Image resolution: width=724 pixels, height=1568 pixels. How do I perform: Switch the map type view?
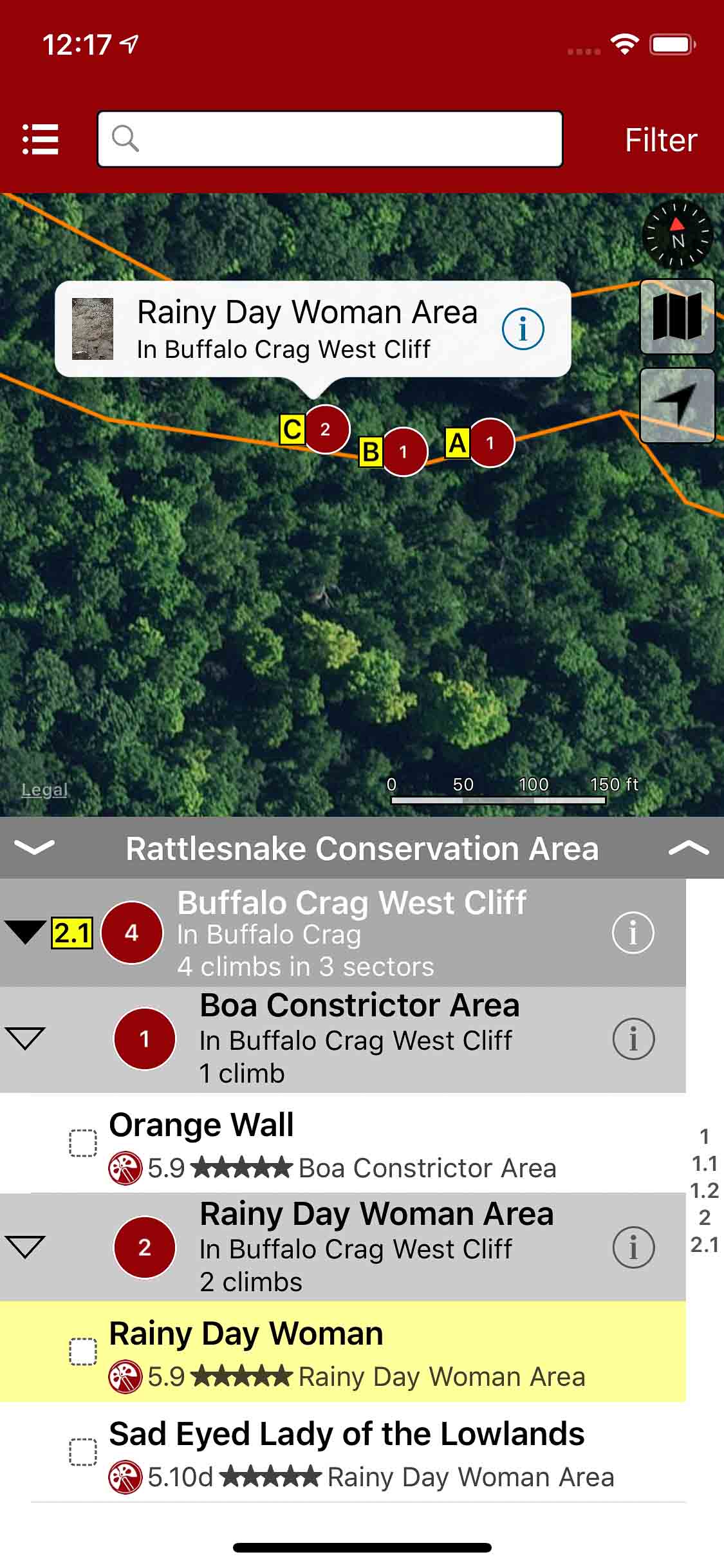click(677, 316)
